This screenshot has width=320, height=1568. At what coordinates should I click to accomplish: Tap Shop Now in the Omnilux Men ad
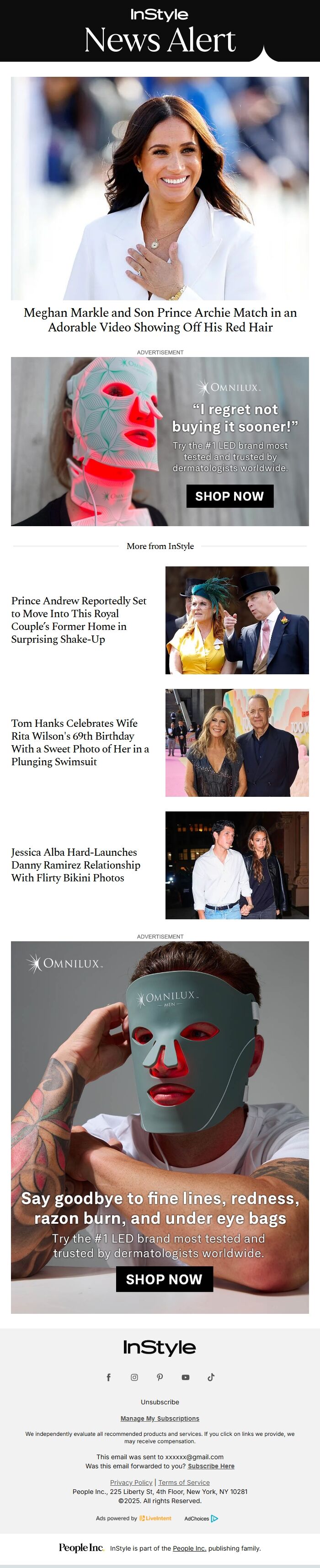tap(164, 1279)
